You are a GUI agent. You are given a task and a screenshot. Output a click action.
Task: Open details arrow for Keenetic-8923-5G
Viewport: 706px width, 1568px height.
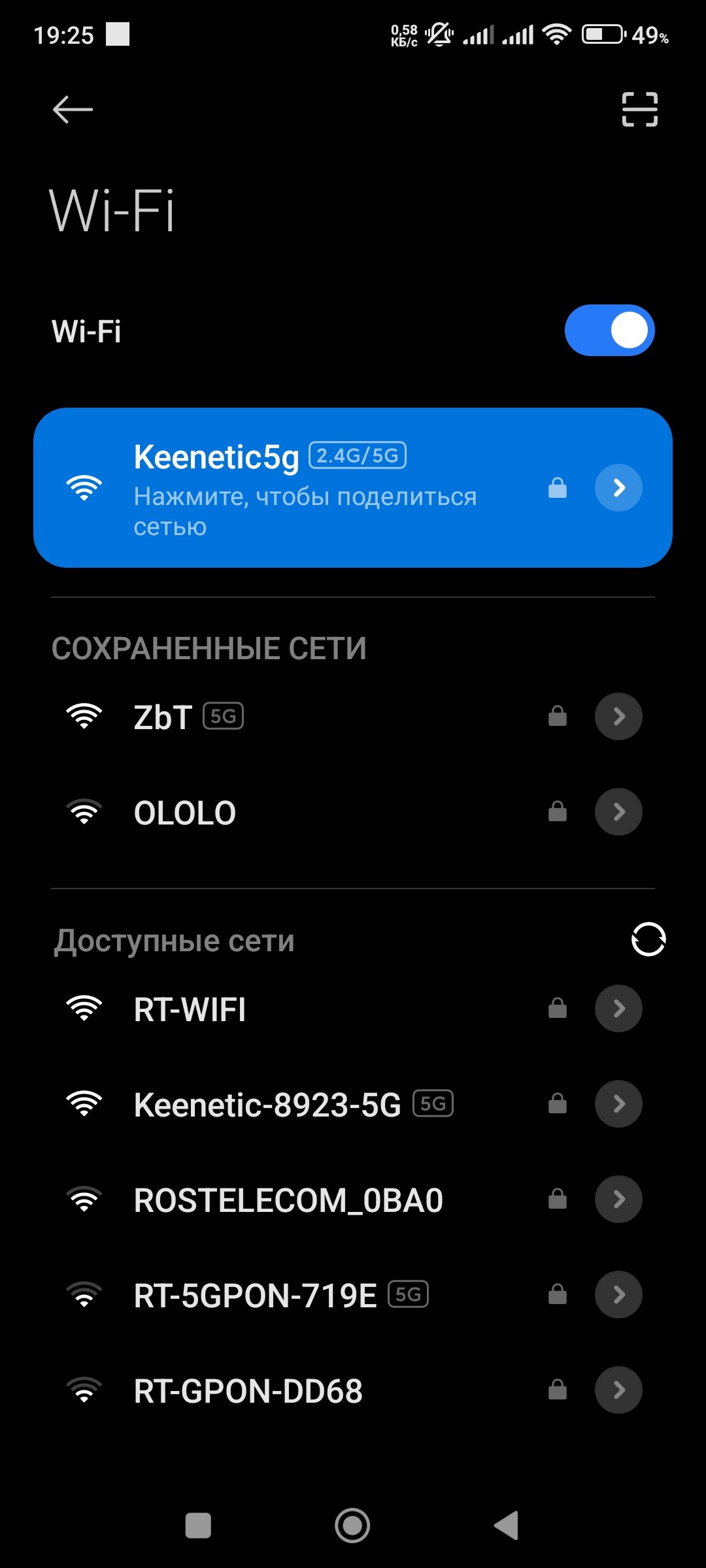pyautogui.click(x=618, y=1104)
